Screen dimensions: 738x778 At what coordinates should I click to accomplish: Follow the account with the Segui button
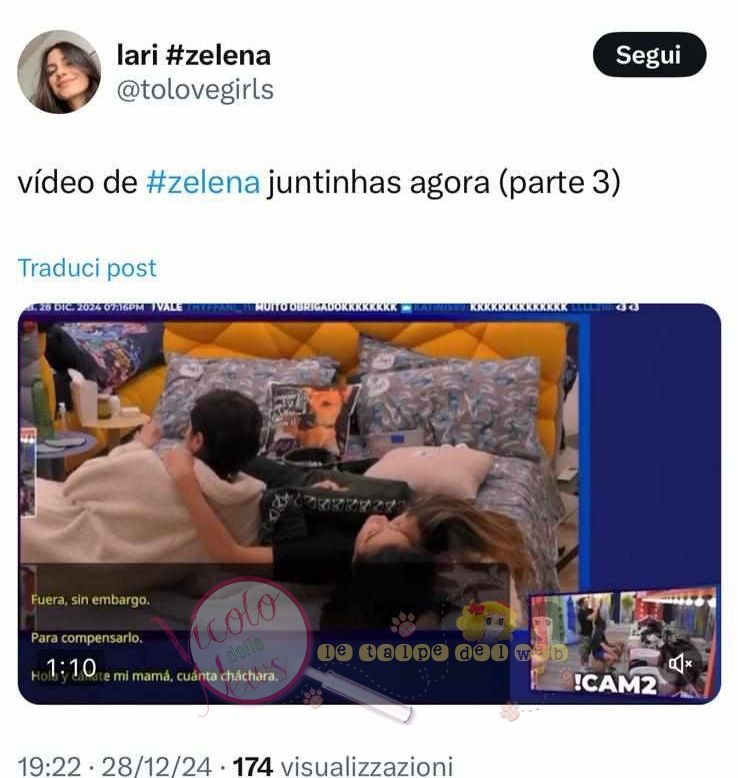coord(649,55)
